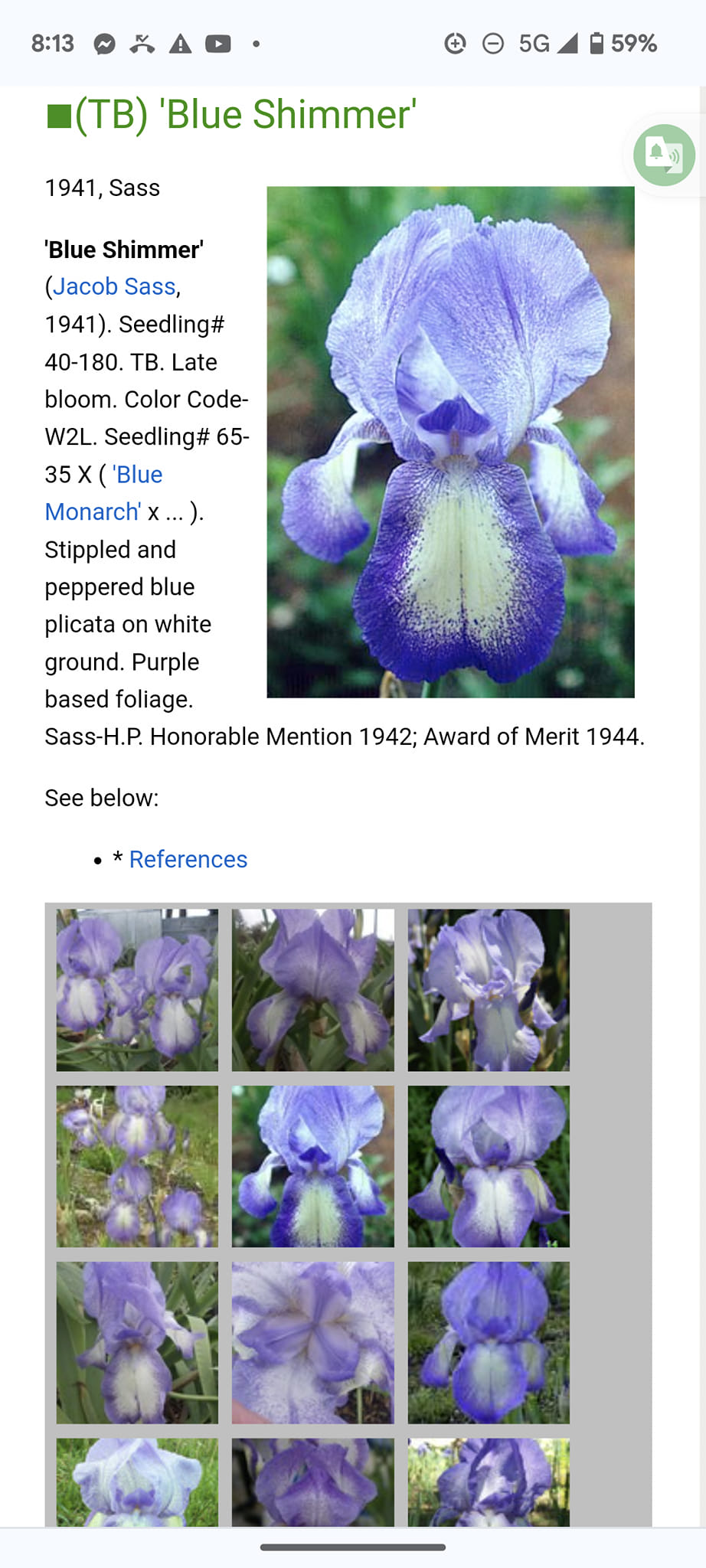Open the third thumbnail in the top gallery row
This screenshot has height=1568, width=706.
click(x=489, y=990)
